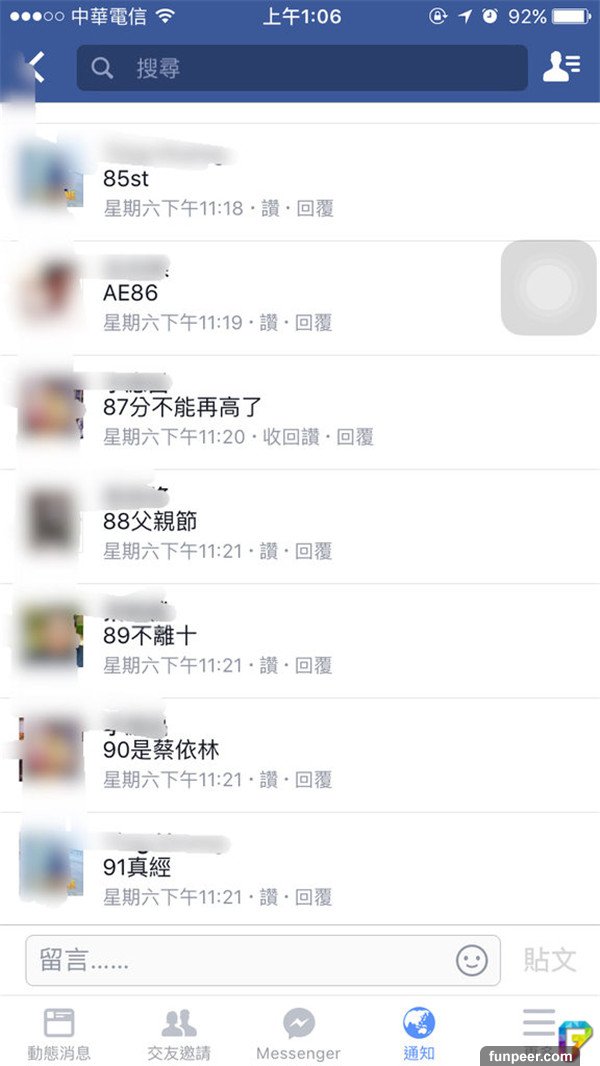Tap the 搜尋 search field
Image resolution: width=600 pixels, height=1066 pixels.
click(302, 68)
